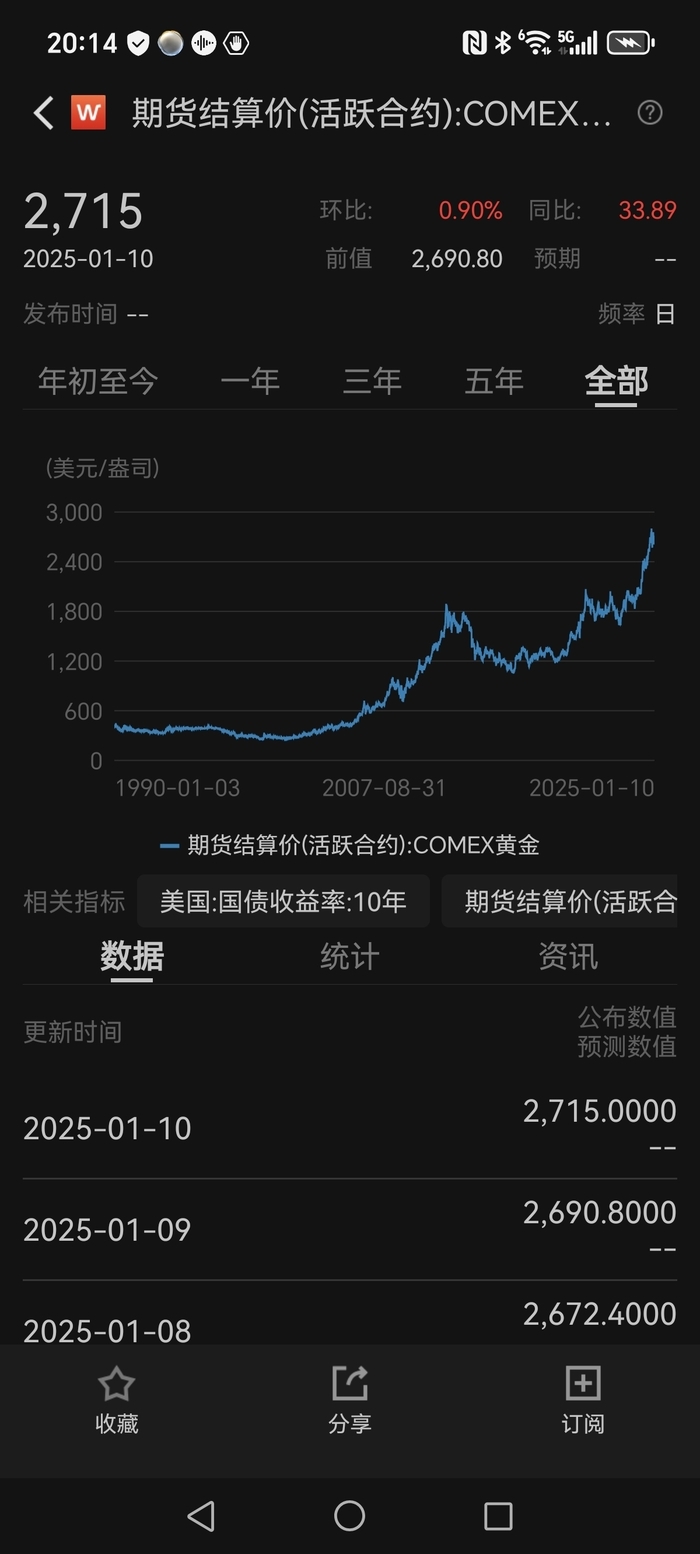Toggle the COMEX黄金 legend series
700x1554 pixels.
349,845
